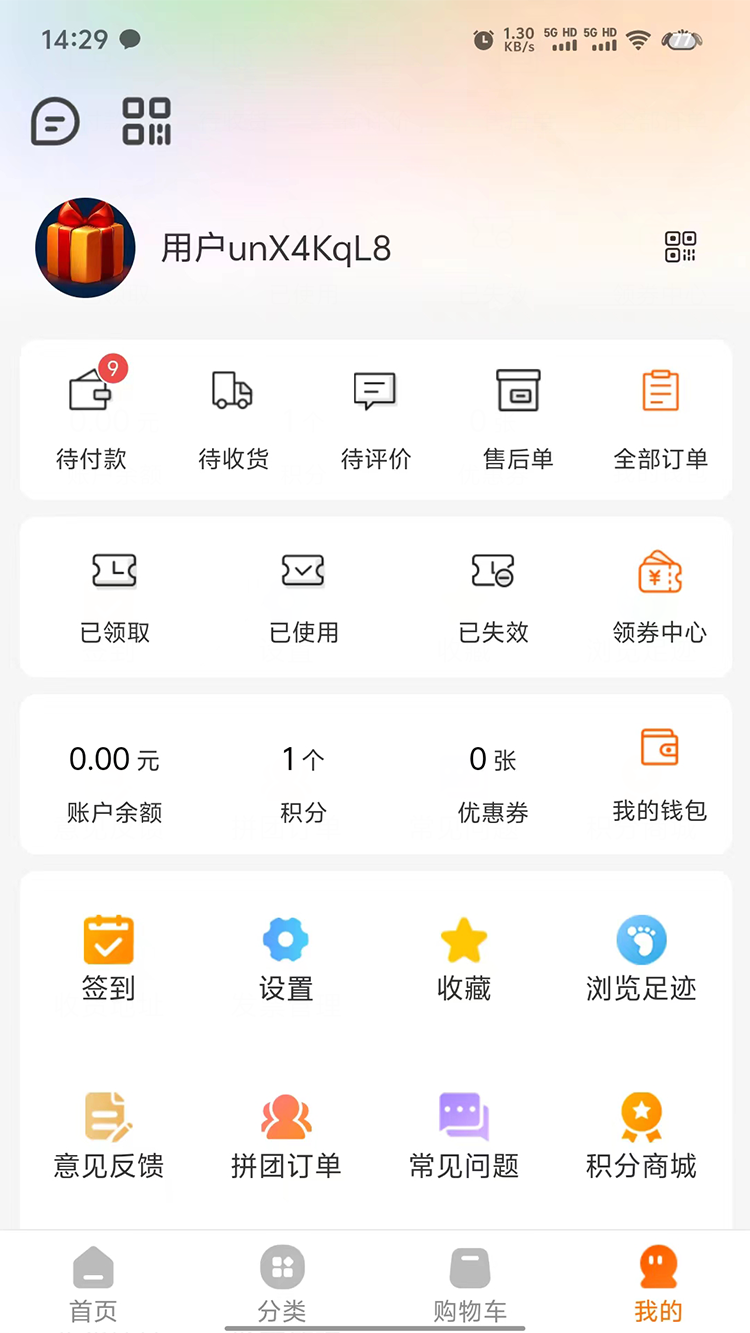Image resolution: width=750 pixels, height=1333 pixels.
Task: Tap the customer service chat icon top left
Action: [55, 122]
